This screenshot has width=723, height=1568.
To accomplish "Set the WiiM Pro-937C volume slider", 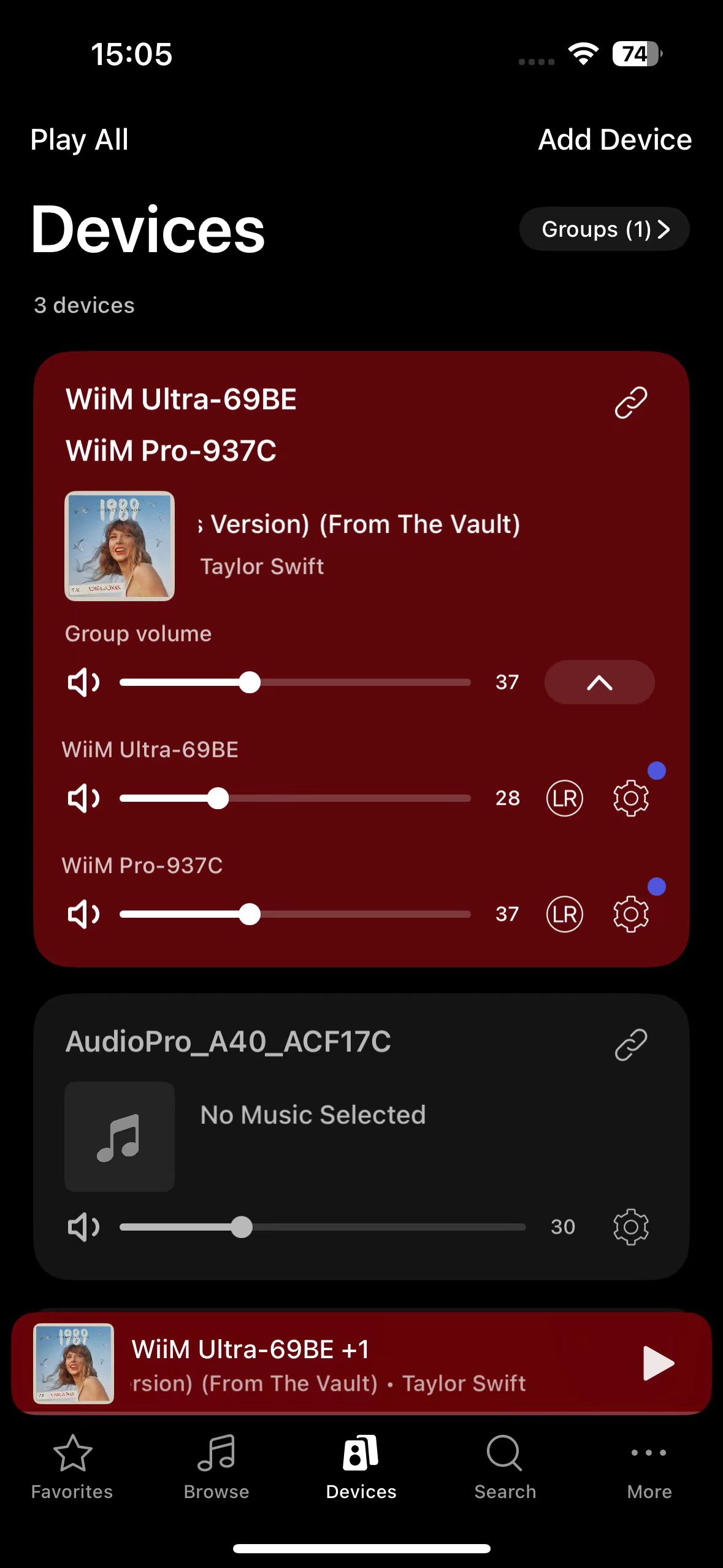I will (x=250, y=914).
